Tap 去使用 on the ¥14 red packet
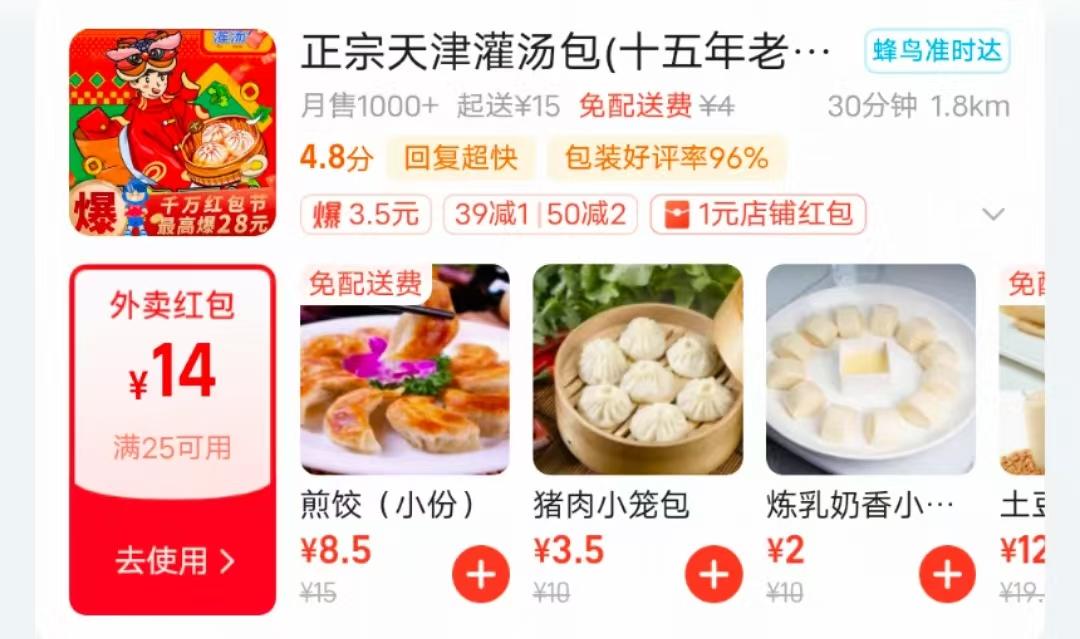The width and height of the screenshot is (1080, 639). click(173, 560)
